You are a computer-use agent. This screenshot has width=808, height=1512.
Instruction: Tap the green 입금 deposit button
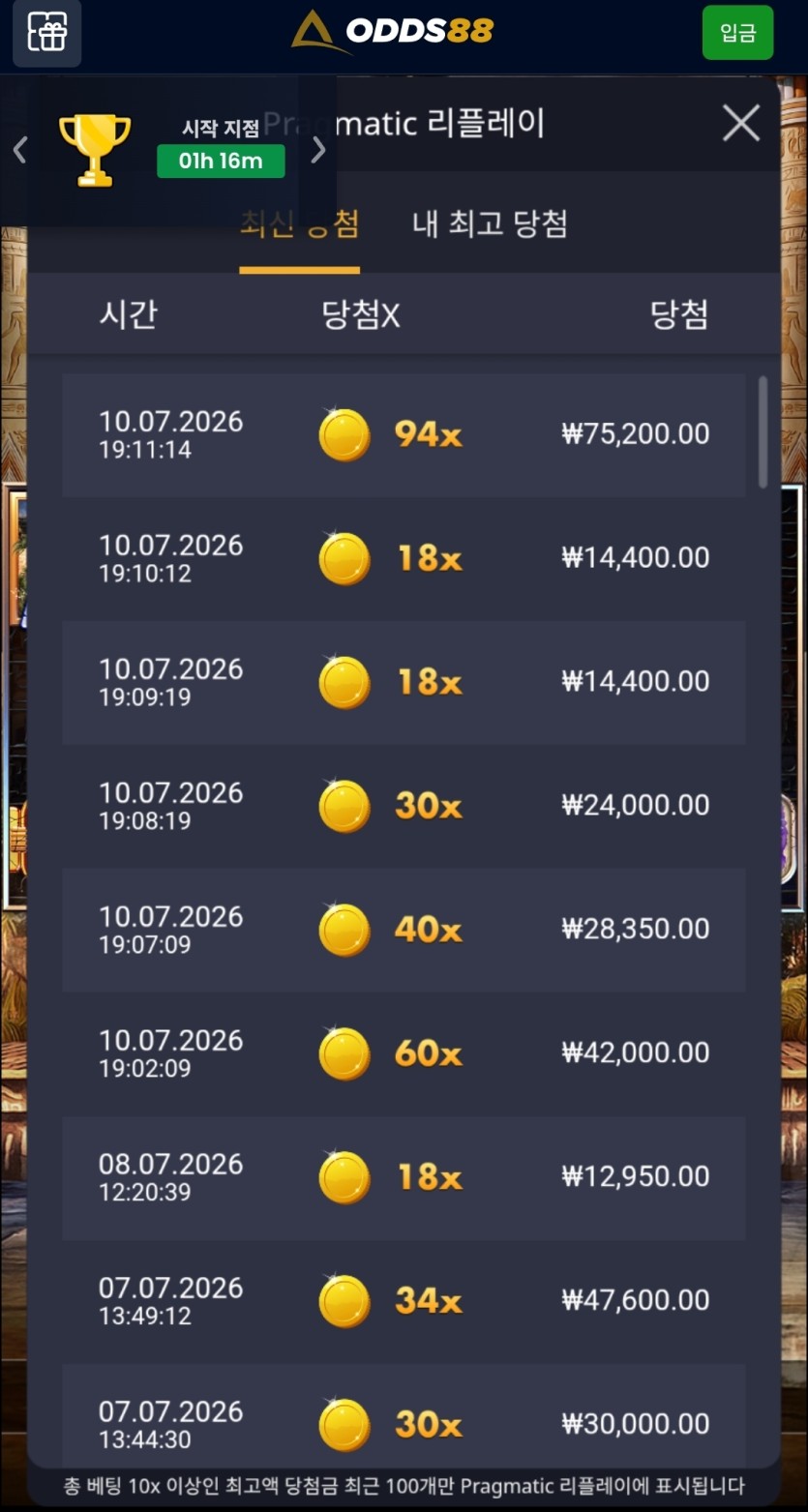coord(737,33)
